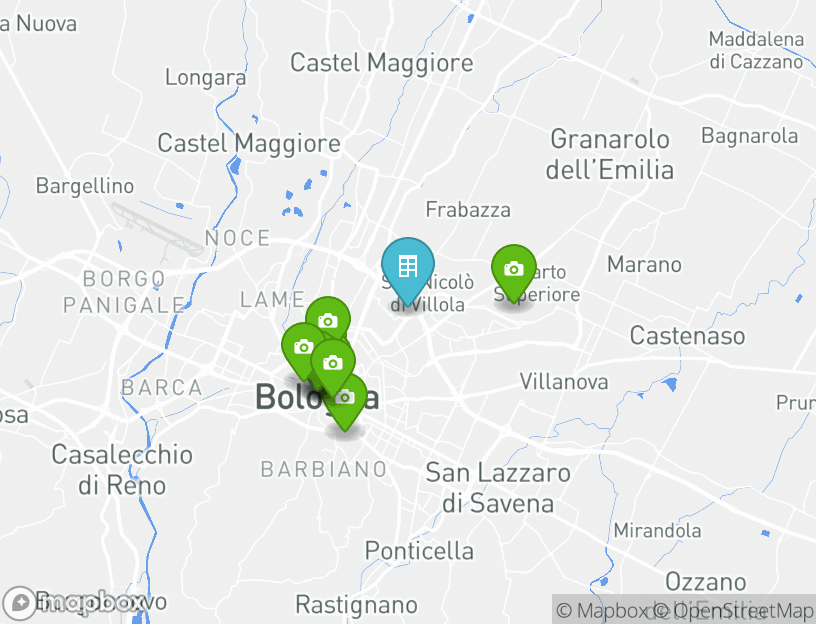Open the green camera pin at Quarto Superiore
This screenshot has width=816, height=624.
pyautogui.click(x=514, y=270)
